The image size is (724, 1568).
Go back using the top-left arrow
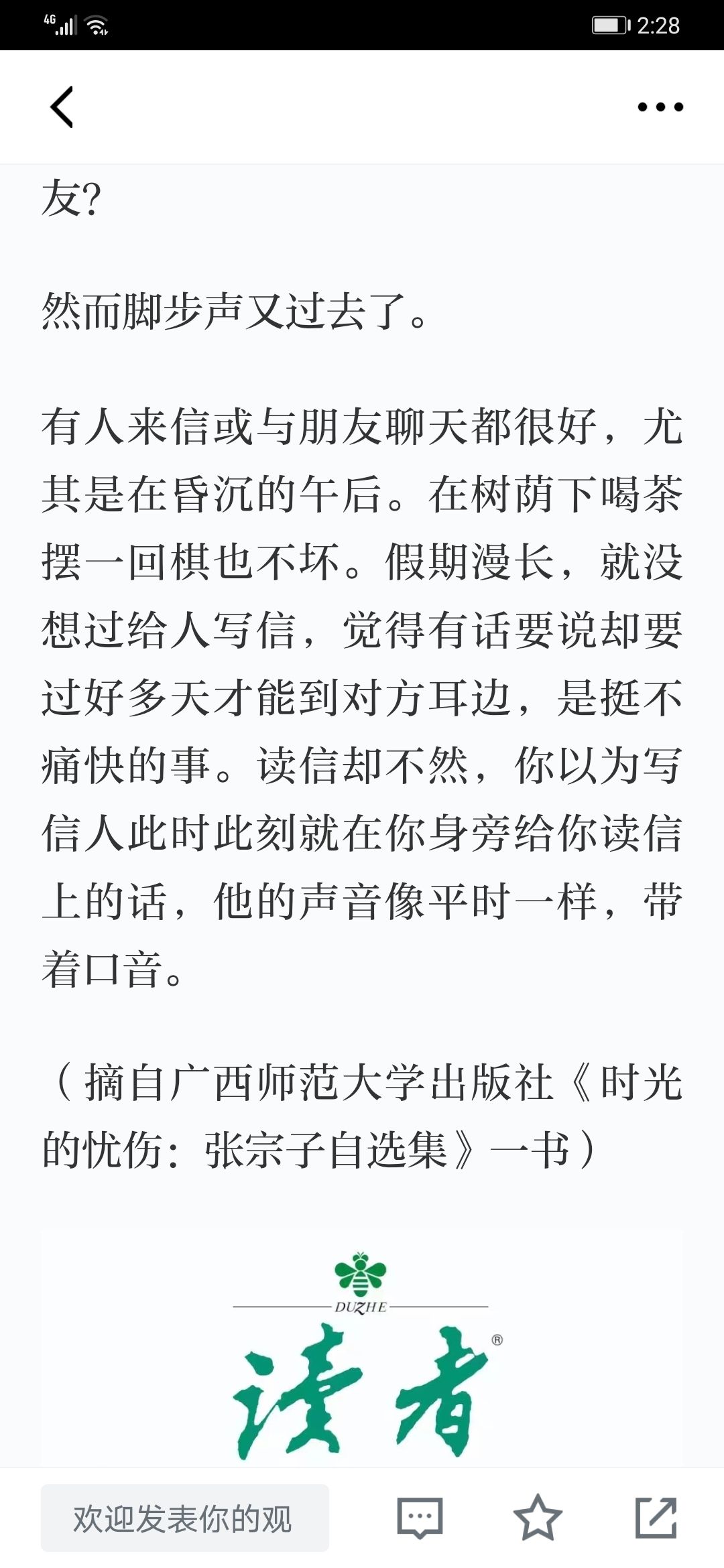(x=62, y=107)
